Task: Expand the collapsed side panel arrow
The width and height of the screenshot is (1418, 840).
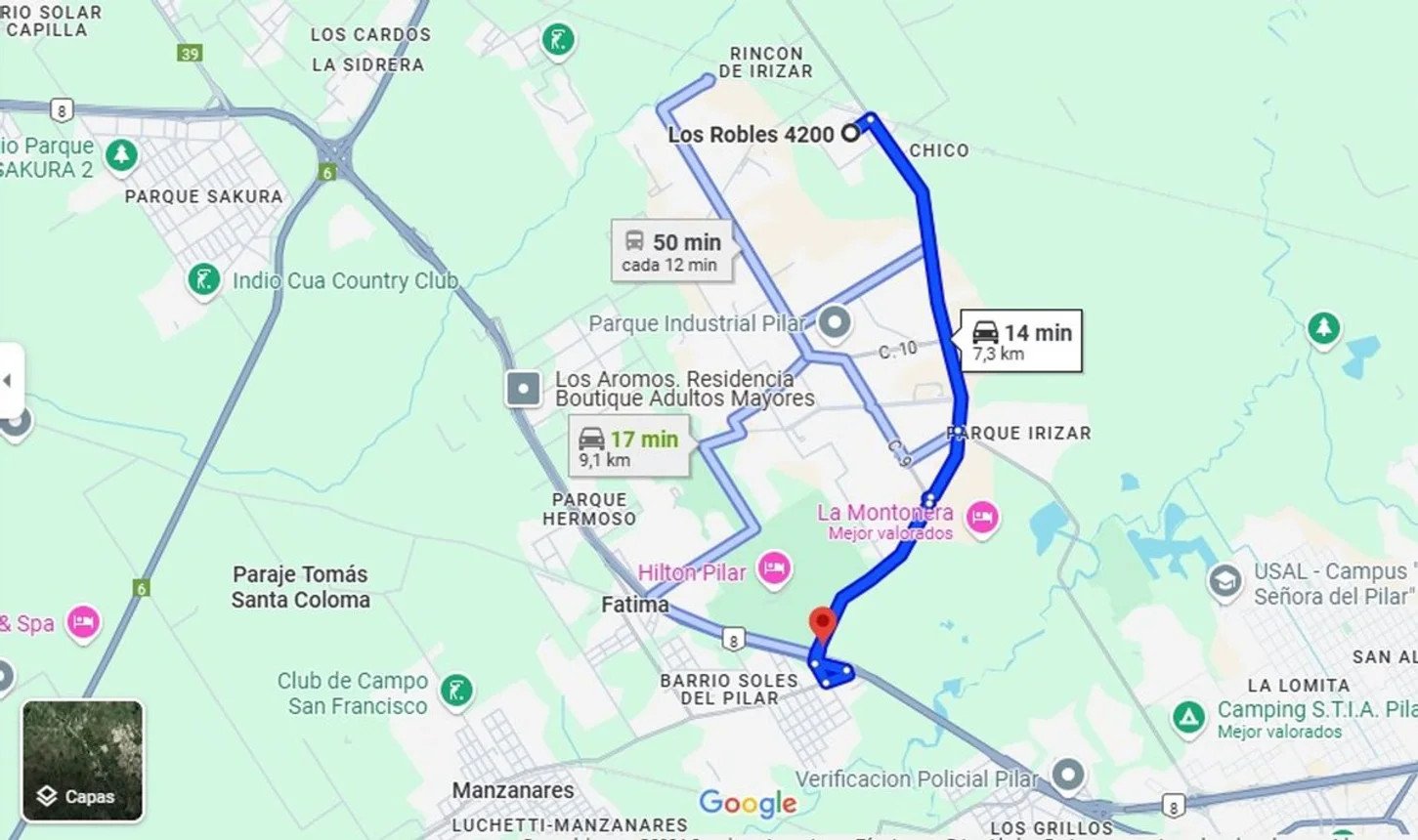Action: coord(8,381)
